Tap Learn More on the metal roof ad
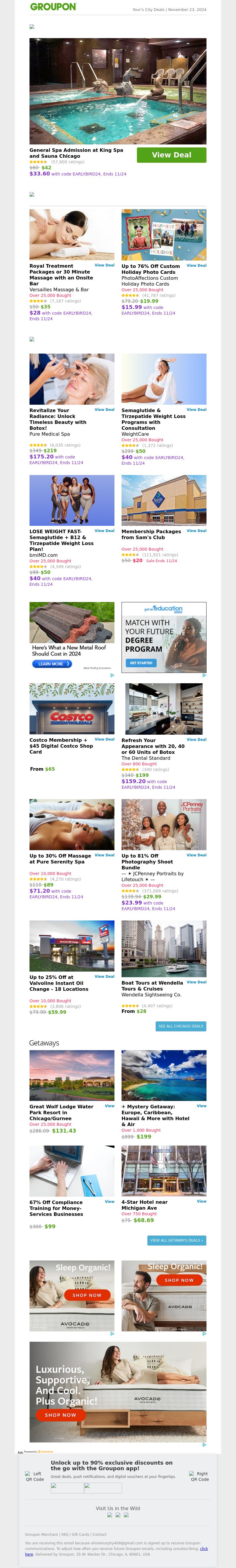This screenshot has width=236, height=1568. (x=52, y=664)
